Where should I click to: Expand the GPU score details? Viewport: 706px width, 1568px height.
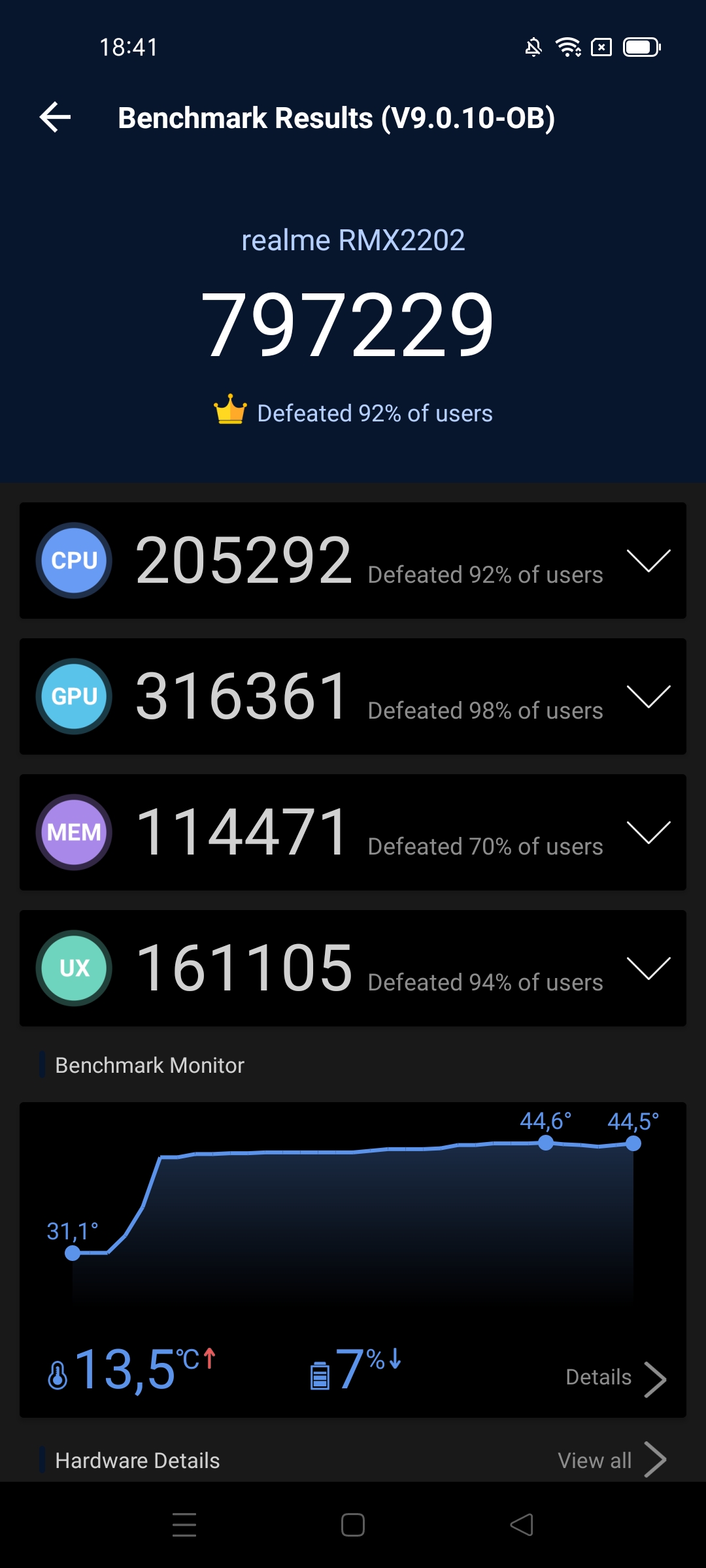(648, 696)
